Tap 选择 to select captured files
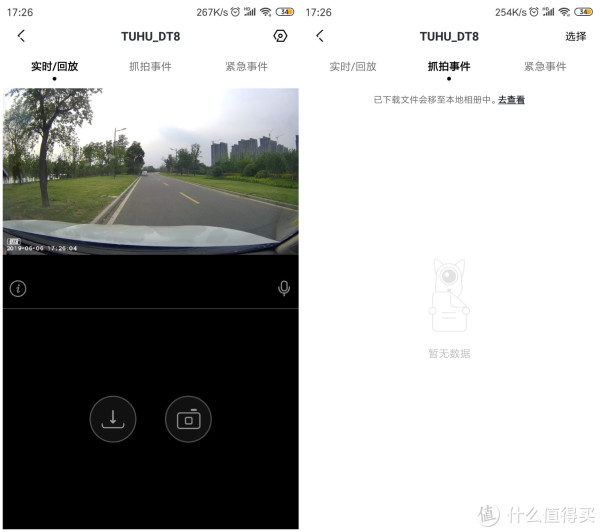This screenshot has height=532, width=600. coord(575,36)
